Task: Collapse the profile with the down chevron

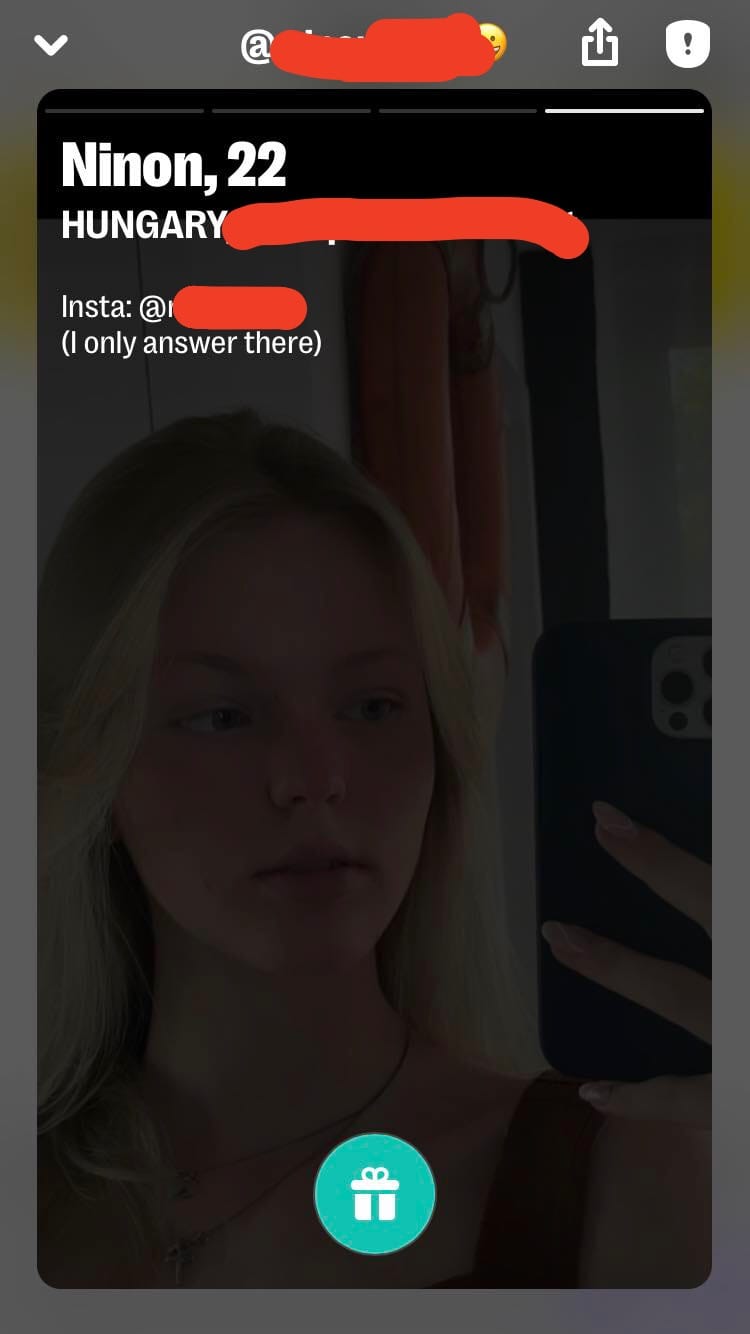Action: coord(50,45)
